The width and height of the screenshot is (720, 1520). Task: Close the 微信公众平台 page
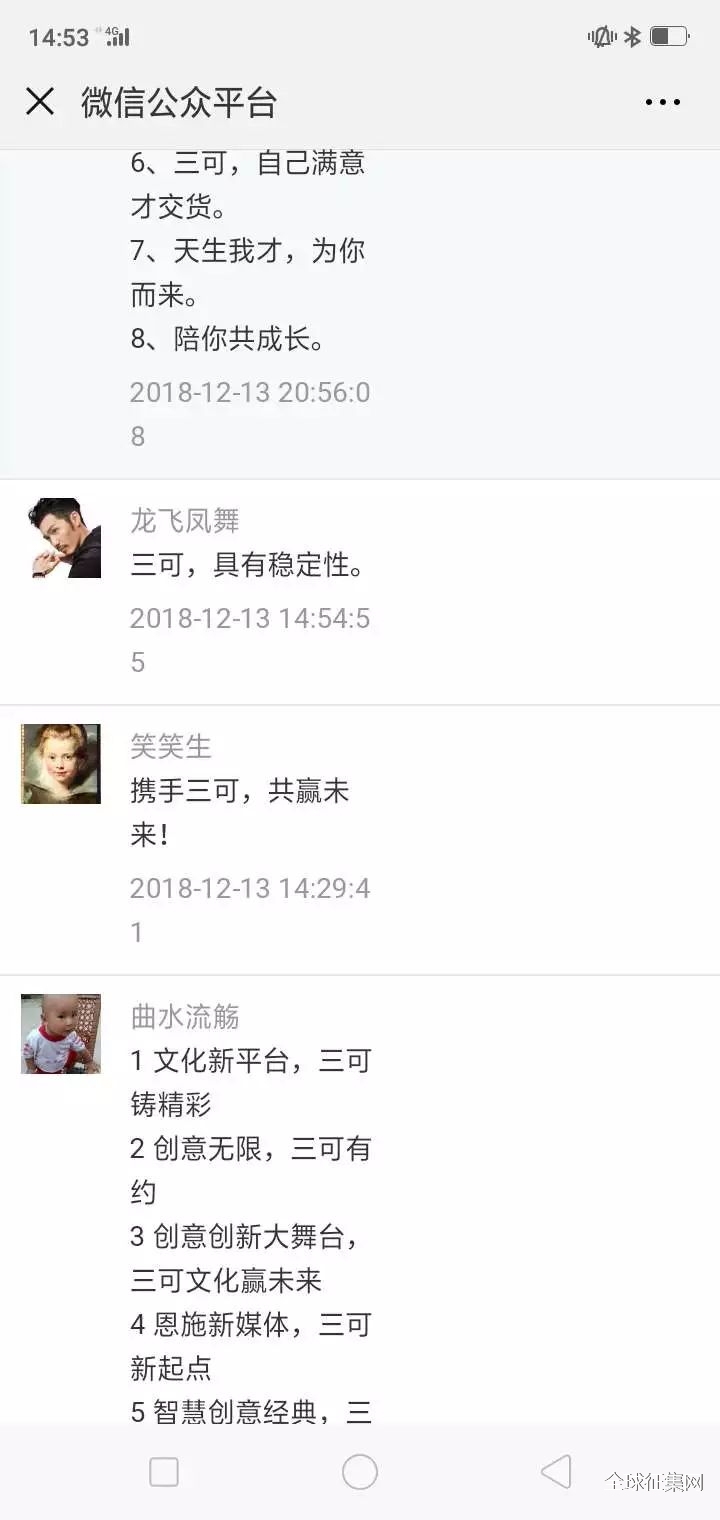tap(40, 101)
